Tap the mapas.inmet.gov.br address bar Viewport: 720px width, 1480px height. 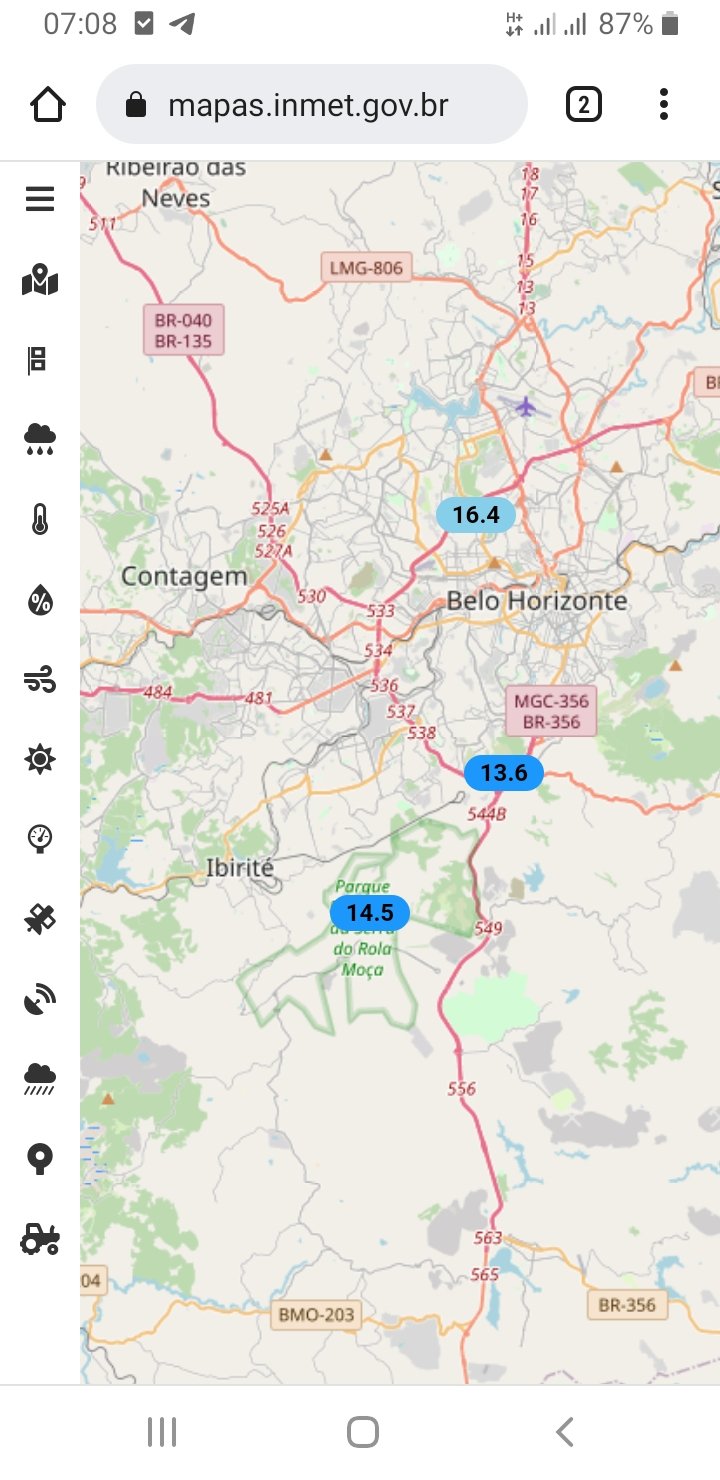pyautogui.click(x=311, y=105)
